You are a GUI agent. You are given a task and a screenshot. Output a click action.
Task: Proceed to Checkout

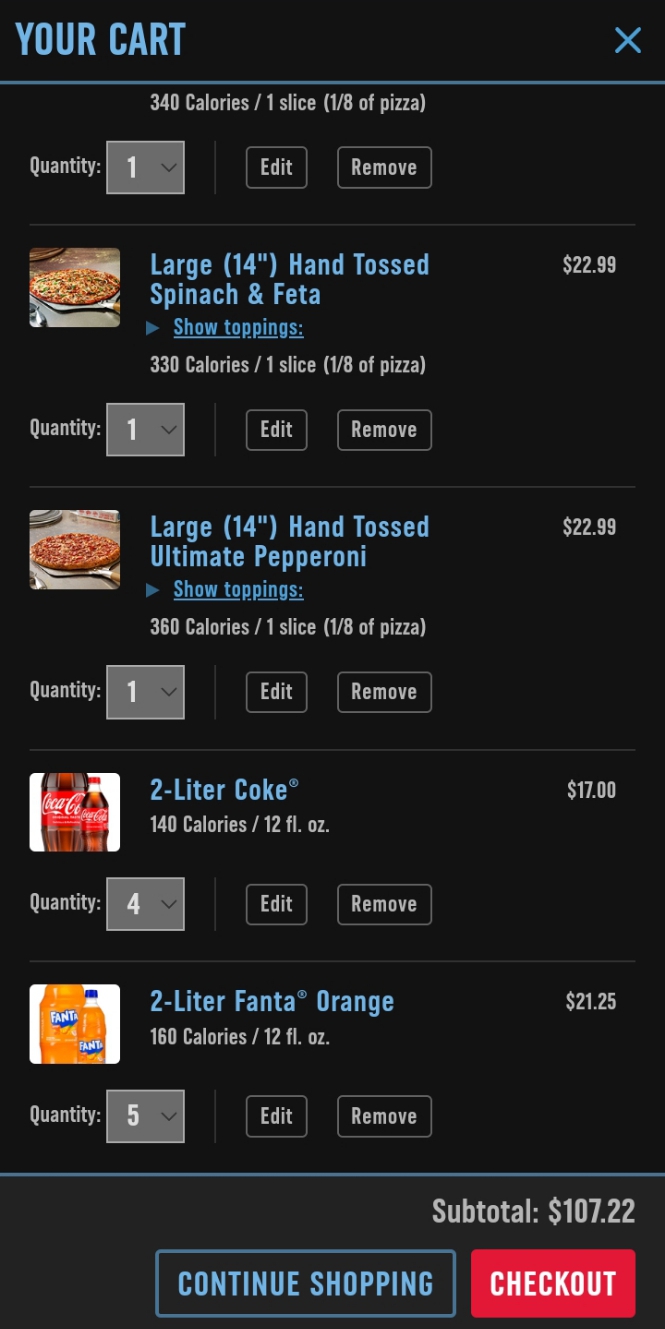click(x=553, y=1283)
